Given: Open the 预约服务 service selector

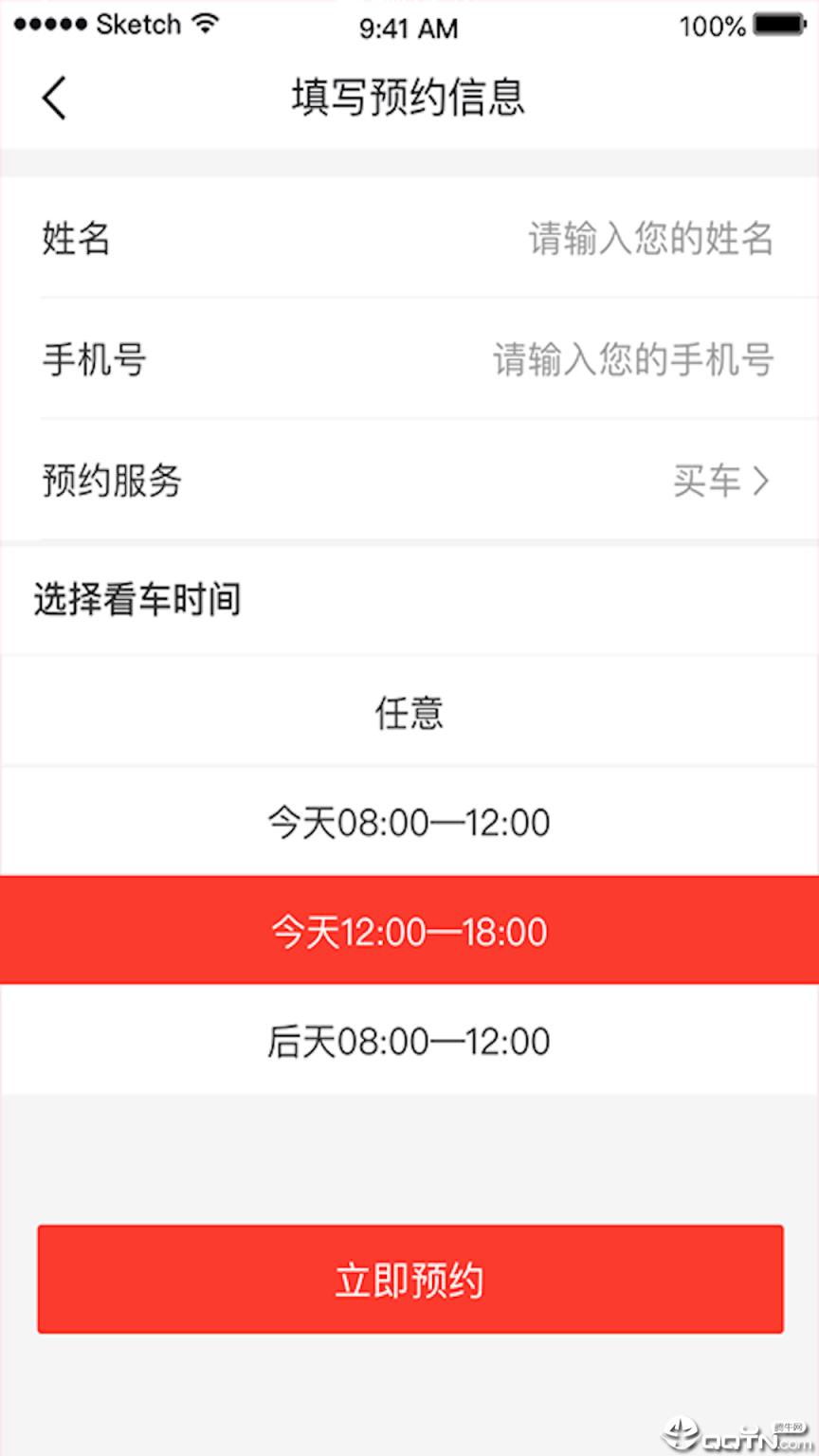Looking at the screenshot, I should 409,482.
